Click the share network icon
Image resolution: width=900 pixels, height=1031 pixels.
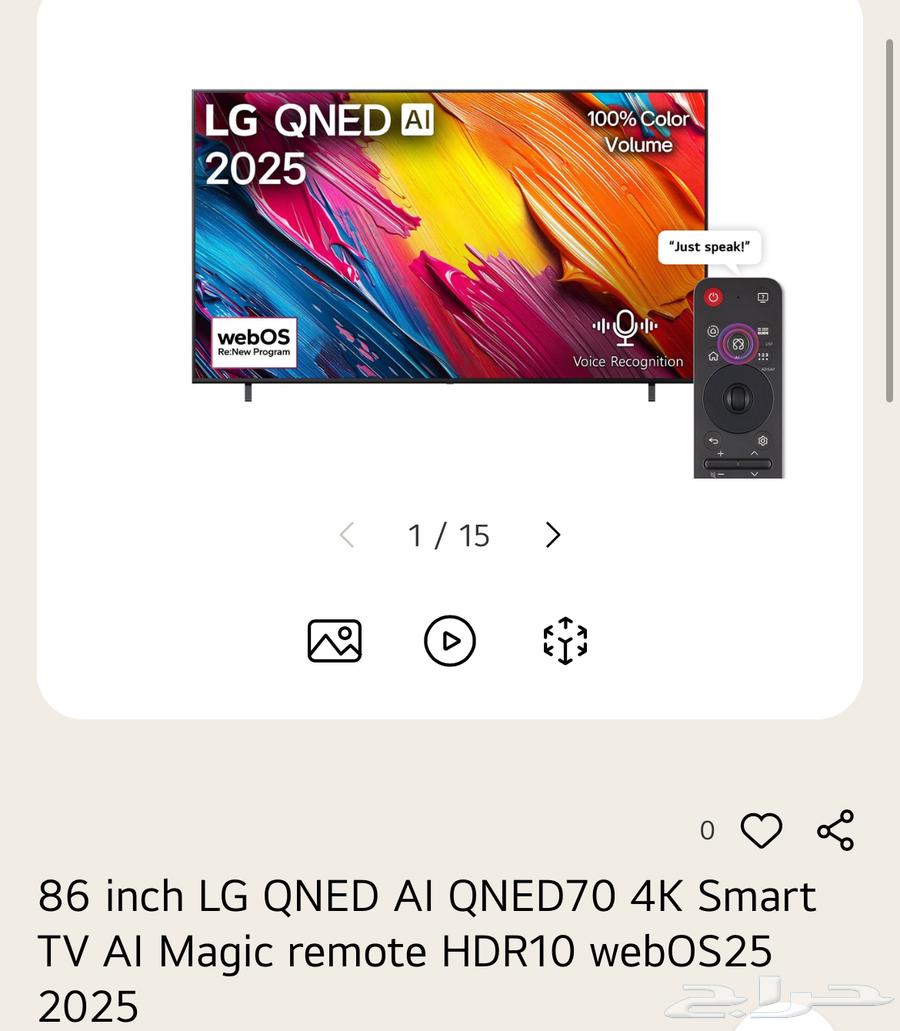point(833,829)
